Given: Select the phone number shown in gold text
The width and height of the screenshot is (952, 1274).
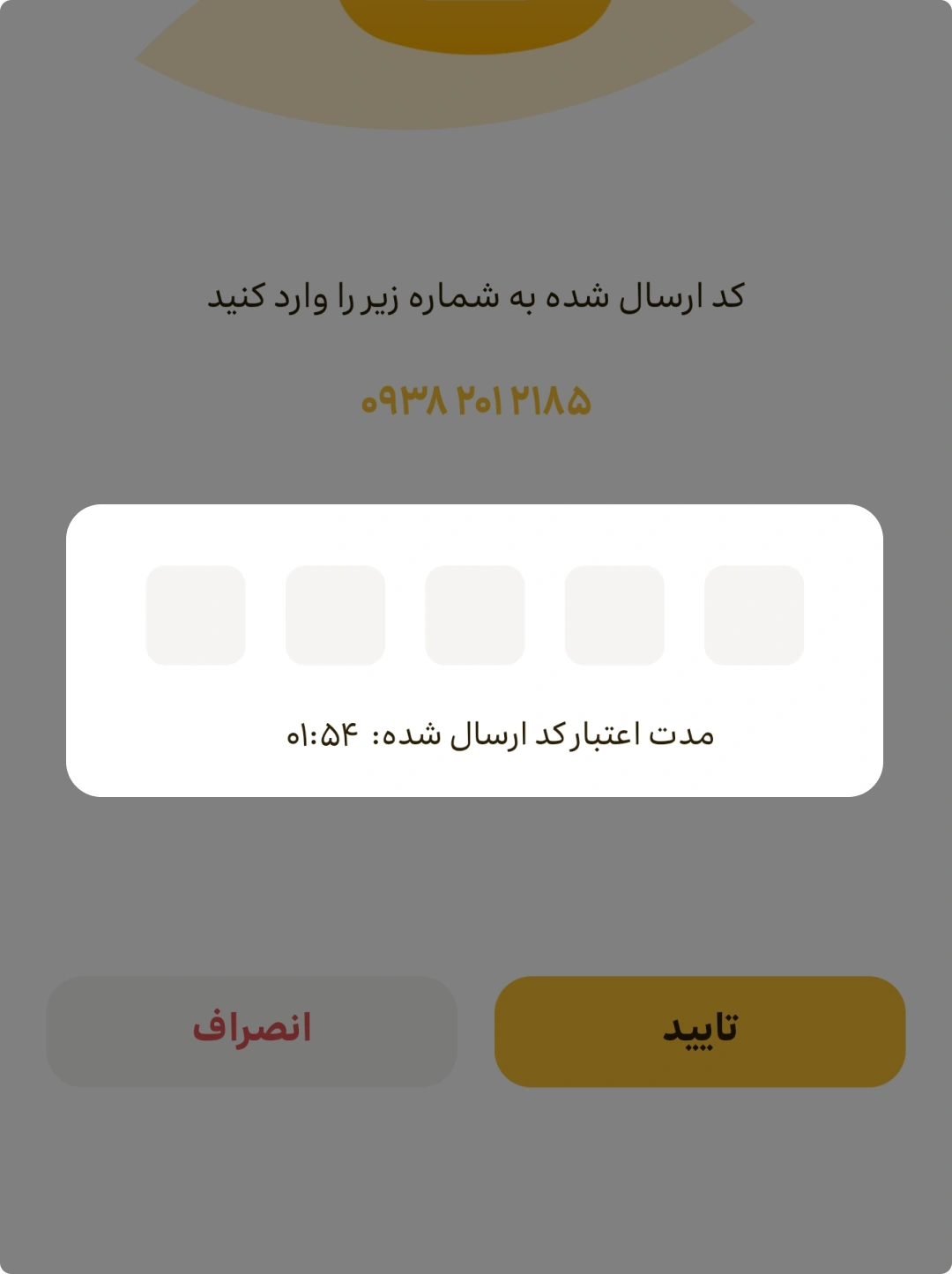Looking at the screenshot, I should point(476,404).
